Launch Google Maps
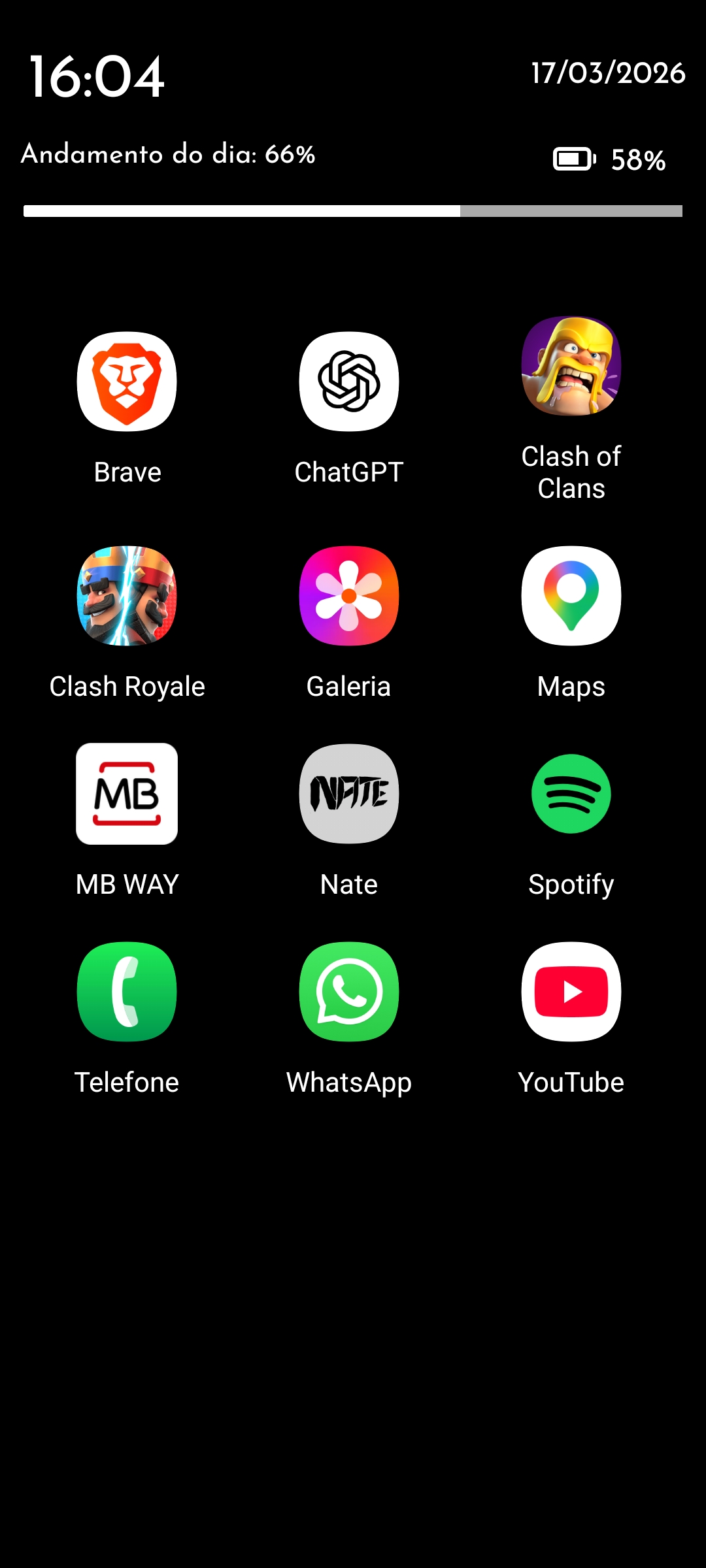706x1568 pixels. coord(571,596)
